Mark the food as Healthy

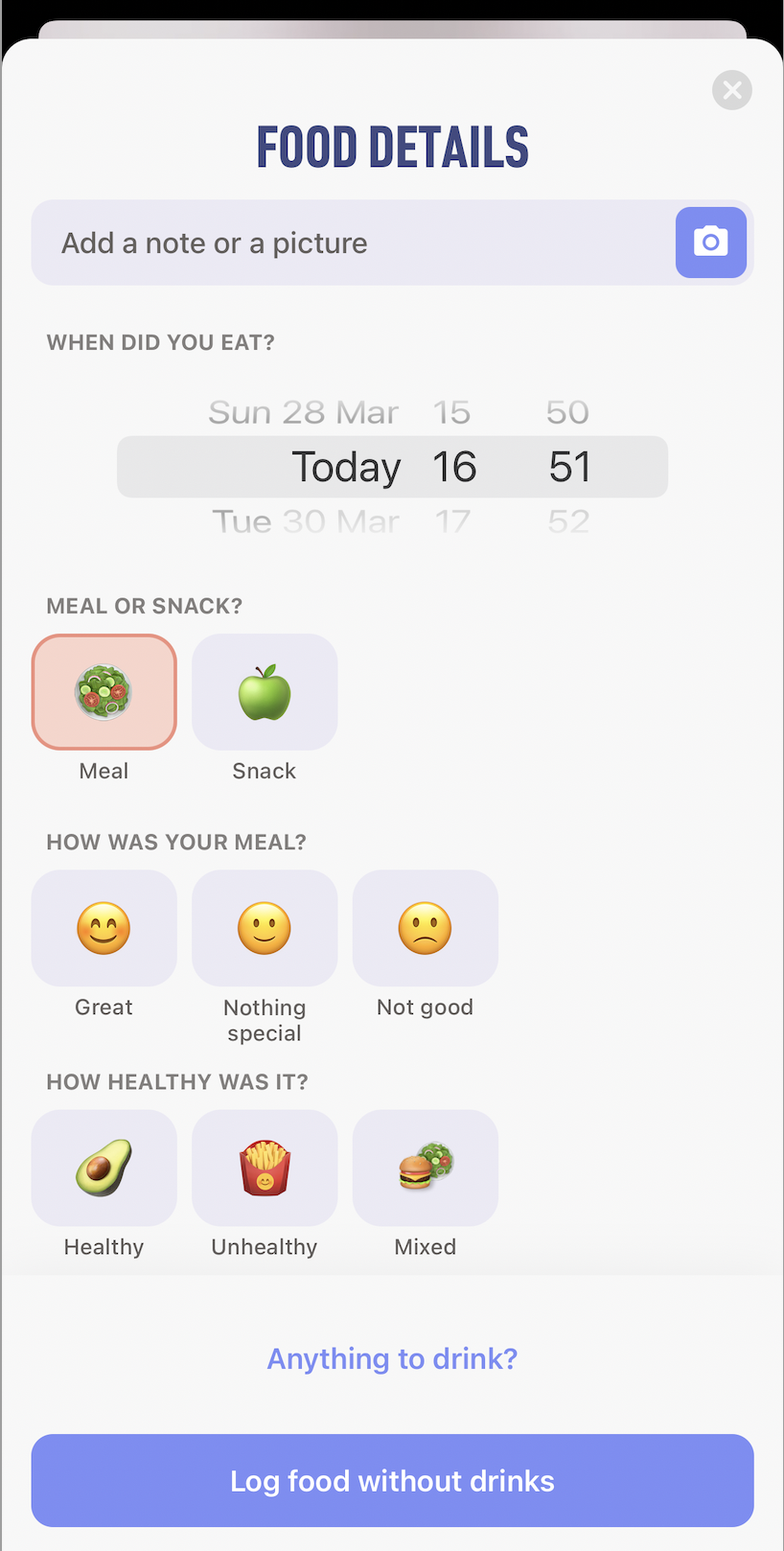[104, 1168]
